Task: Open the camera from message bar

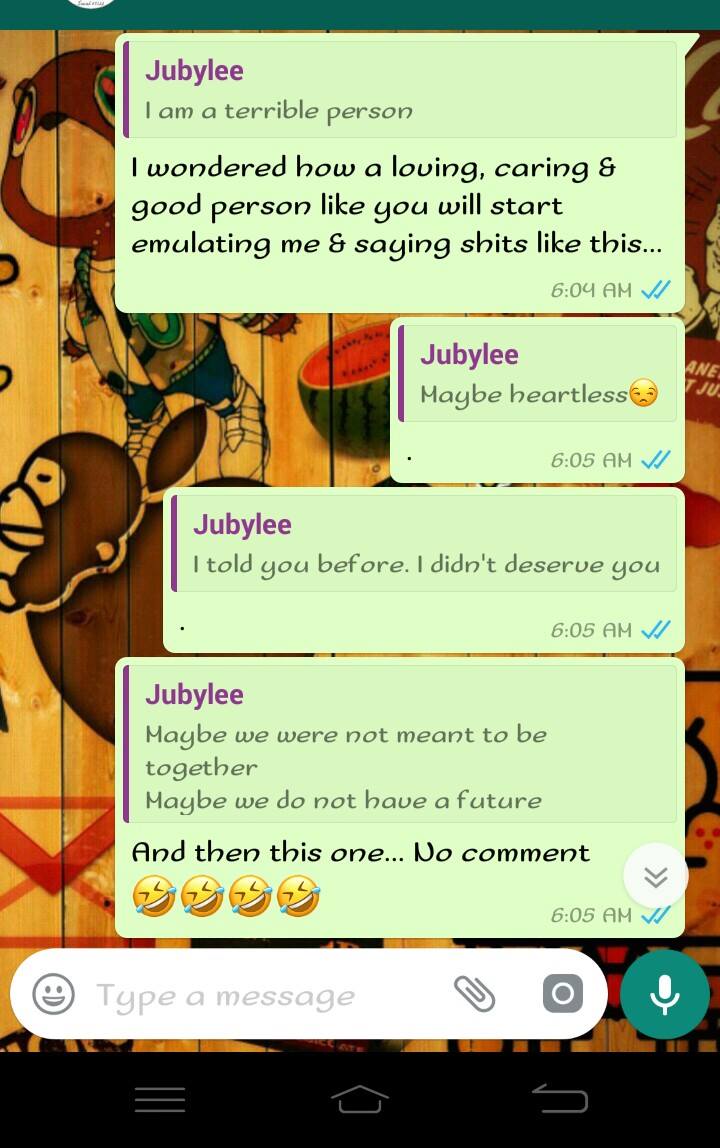Action: pyautogui.click(x=563, y=994)
